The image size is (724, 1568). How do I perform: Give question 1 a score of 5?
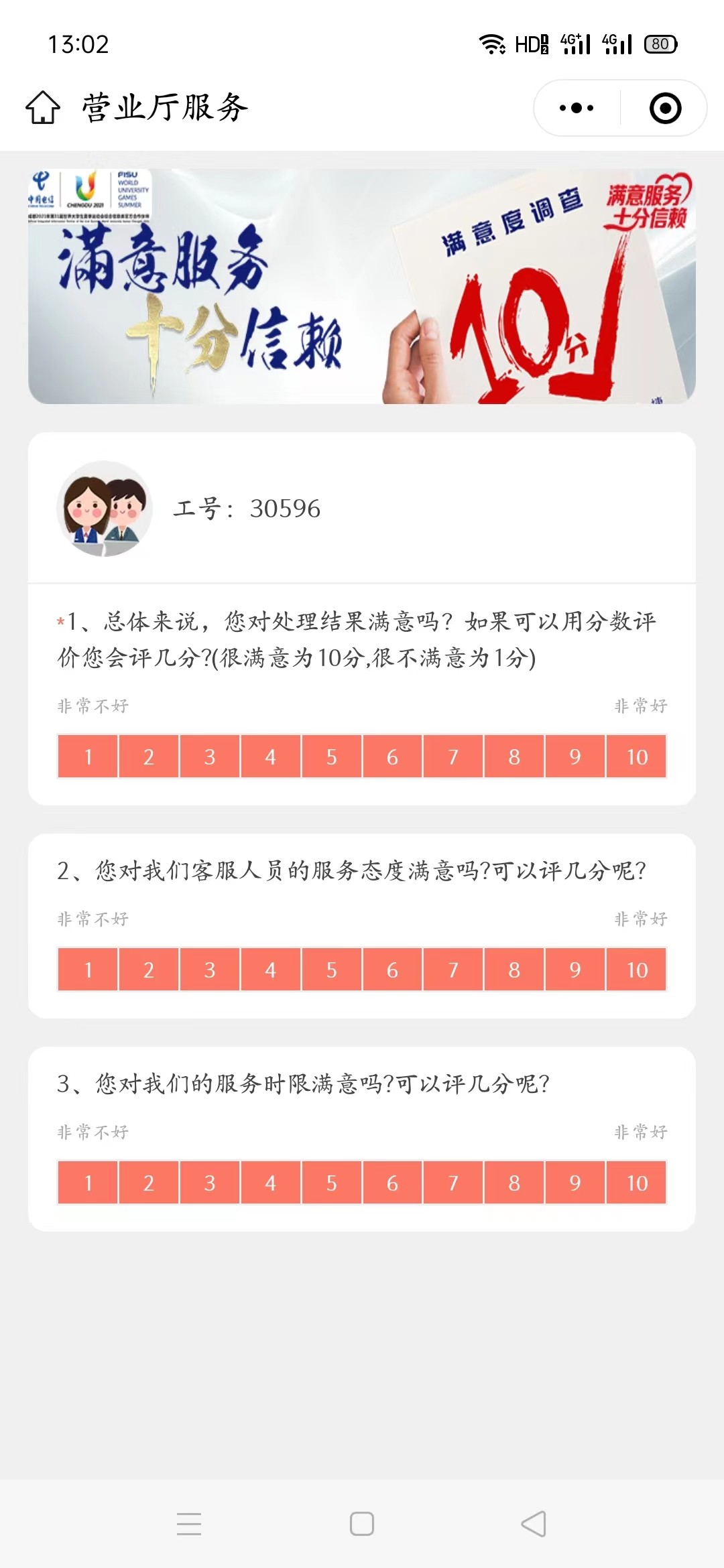pyautogui.click(x=331, y=757)
